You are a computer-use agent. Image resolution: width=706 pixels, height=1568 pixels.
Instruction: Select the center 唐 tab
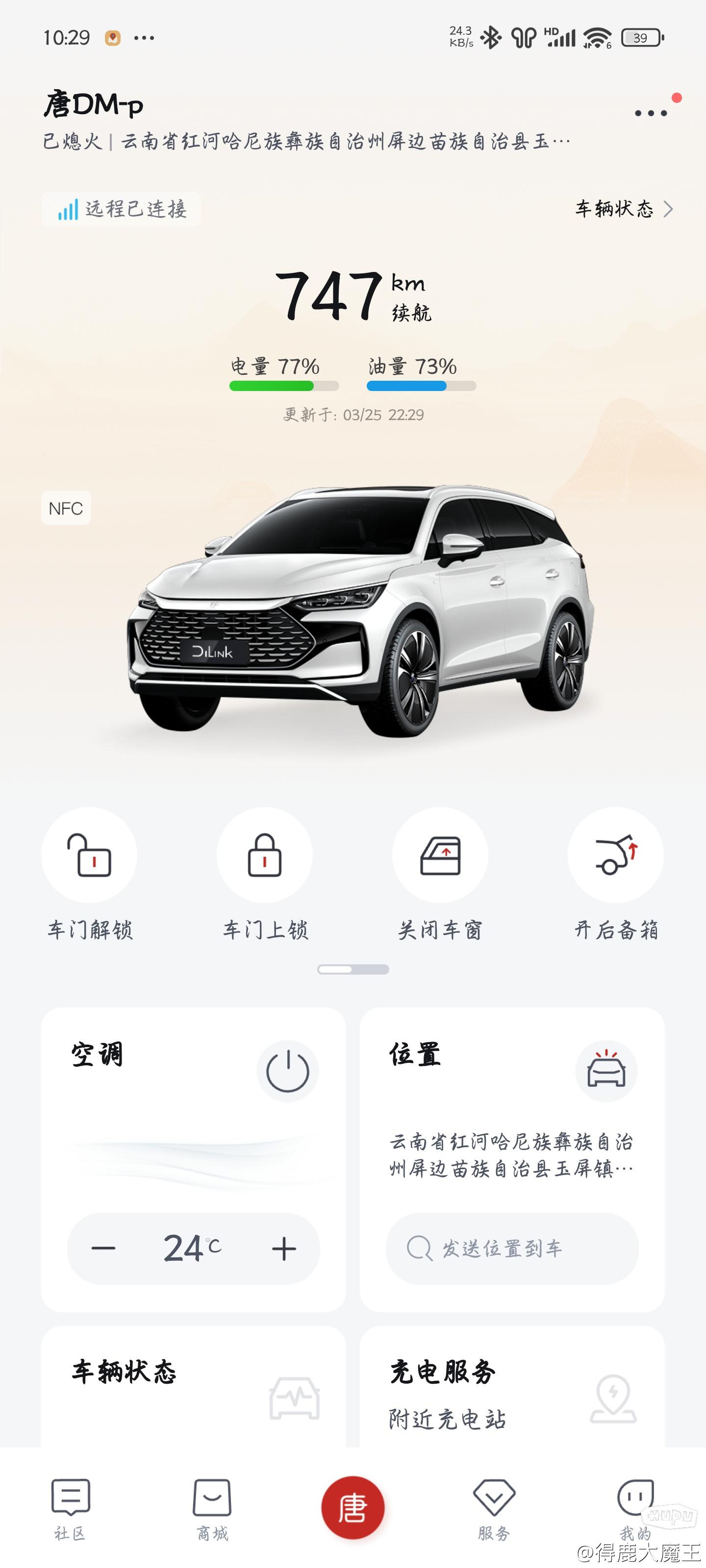pos(353,1508)
